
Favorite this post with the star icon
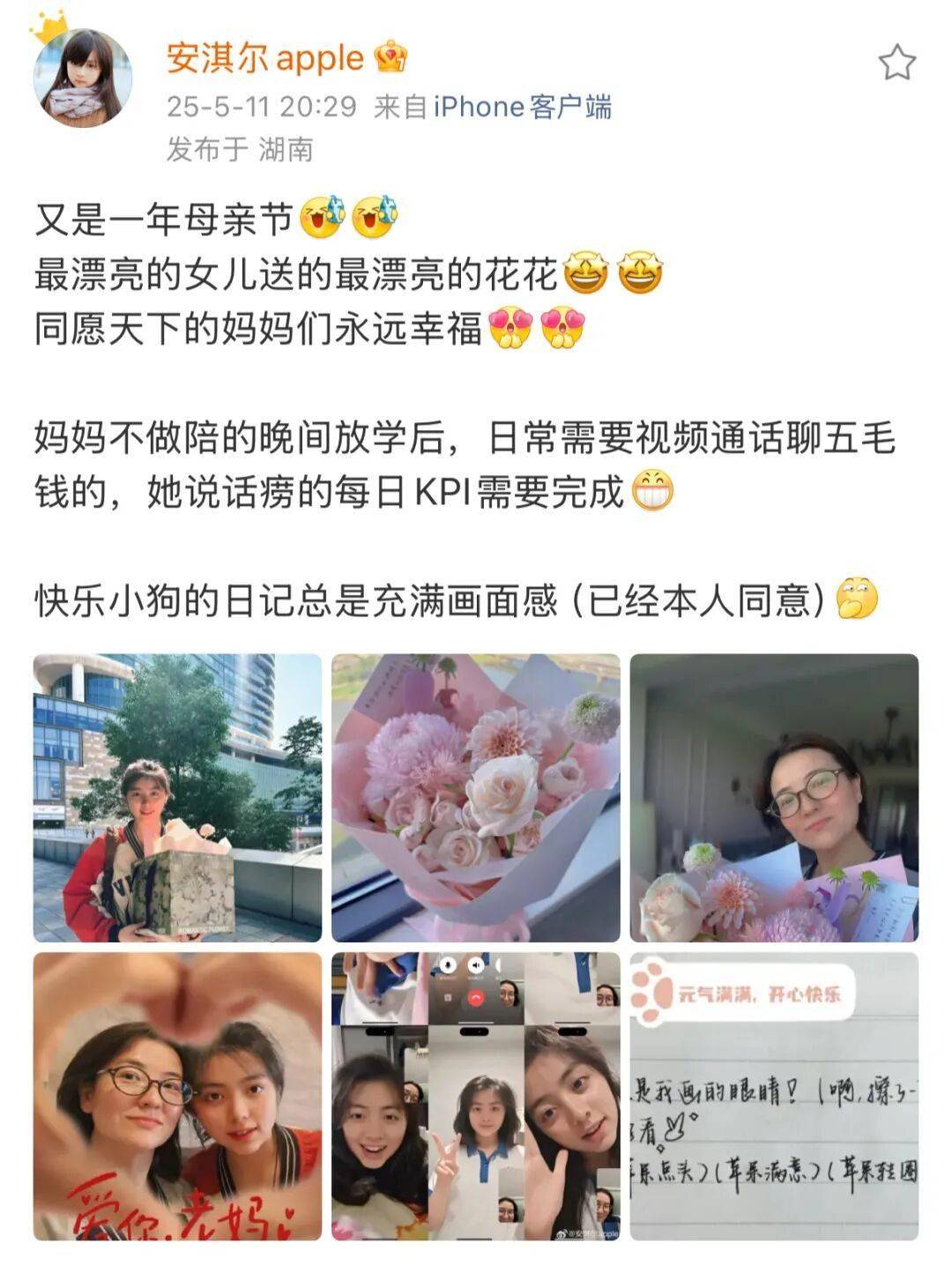coord(896,63)
